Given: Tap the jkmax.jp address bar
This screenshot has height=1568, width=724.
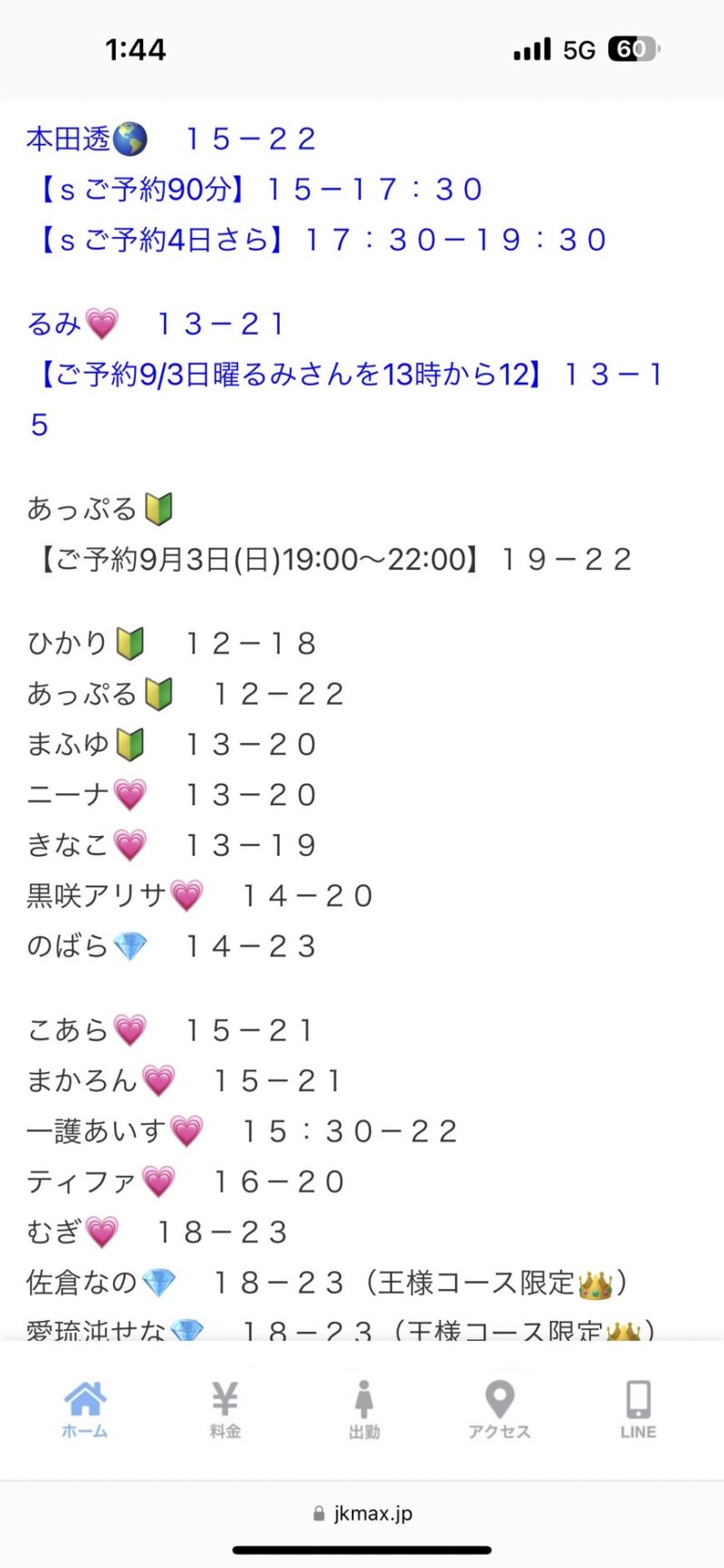Looking at the screenshot, I should 362,1513.
